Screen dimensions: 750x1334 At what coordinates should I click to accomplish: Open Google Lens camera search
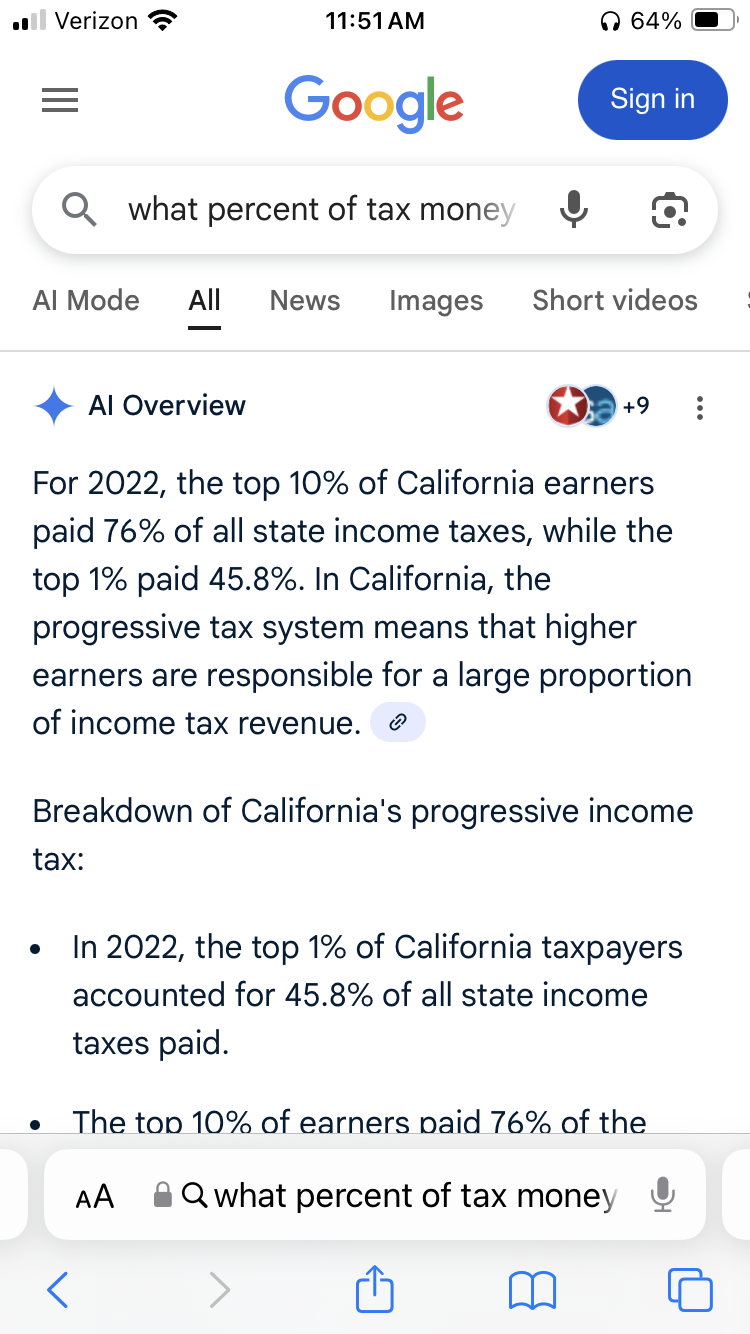click(669, 210)
